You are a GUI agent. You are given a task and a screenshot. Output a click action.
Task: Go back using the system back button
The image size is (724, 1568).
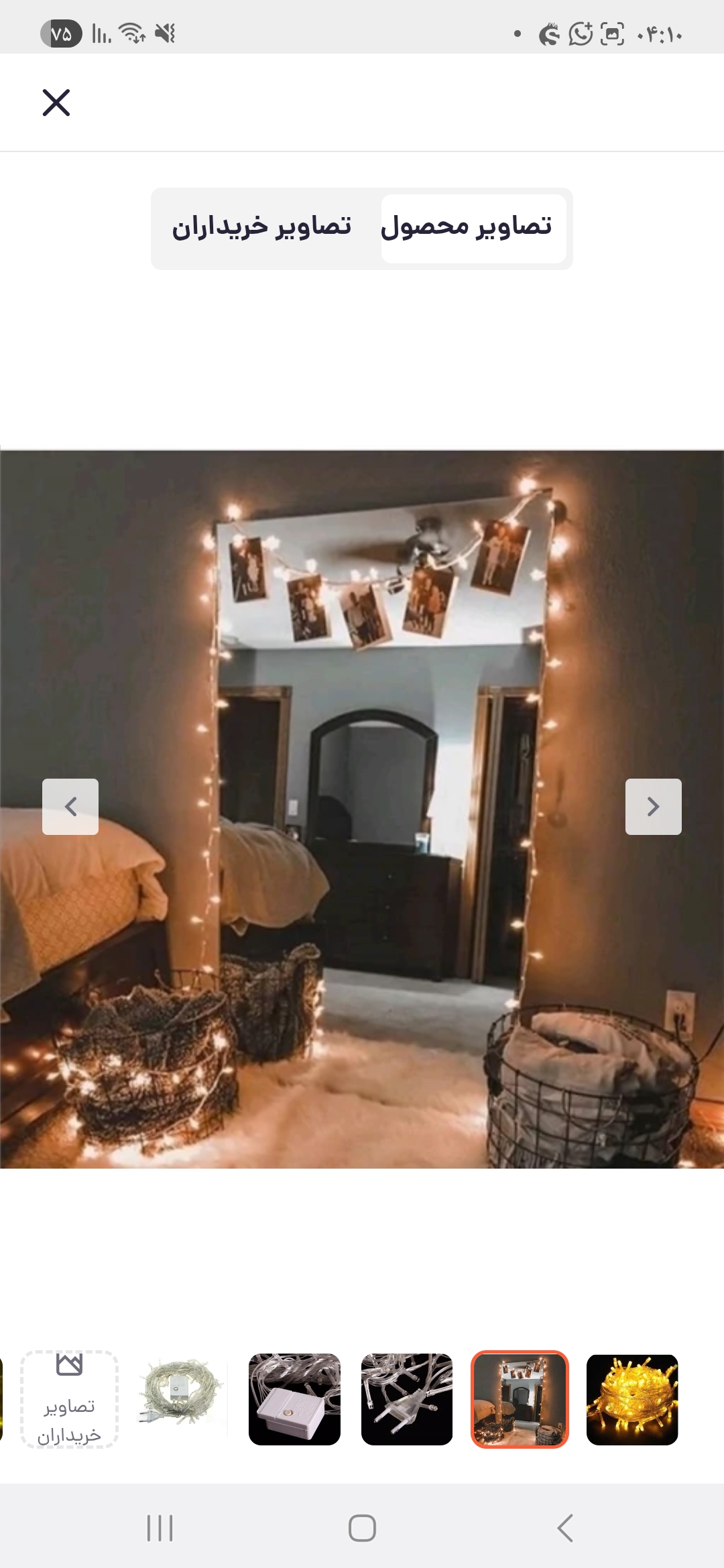565,1528
